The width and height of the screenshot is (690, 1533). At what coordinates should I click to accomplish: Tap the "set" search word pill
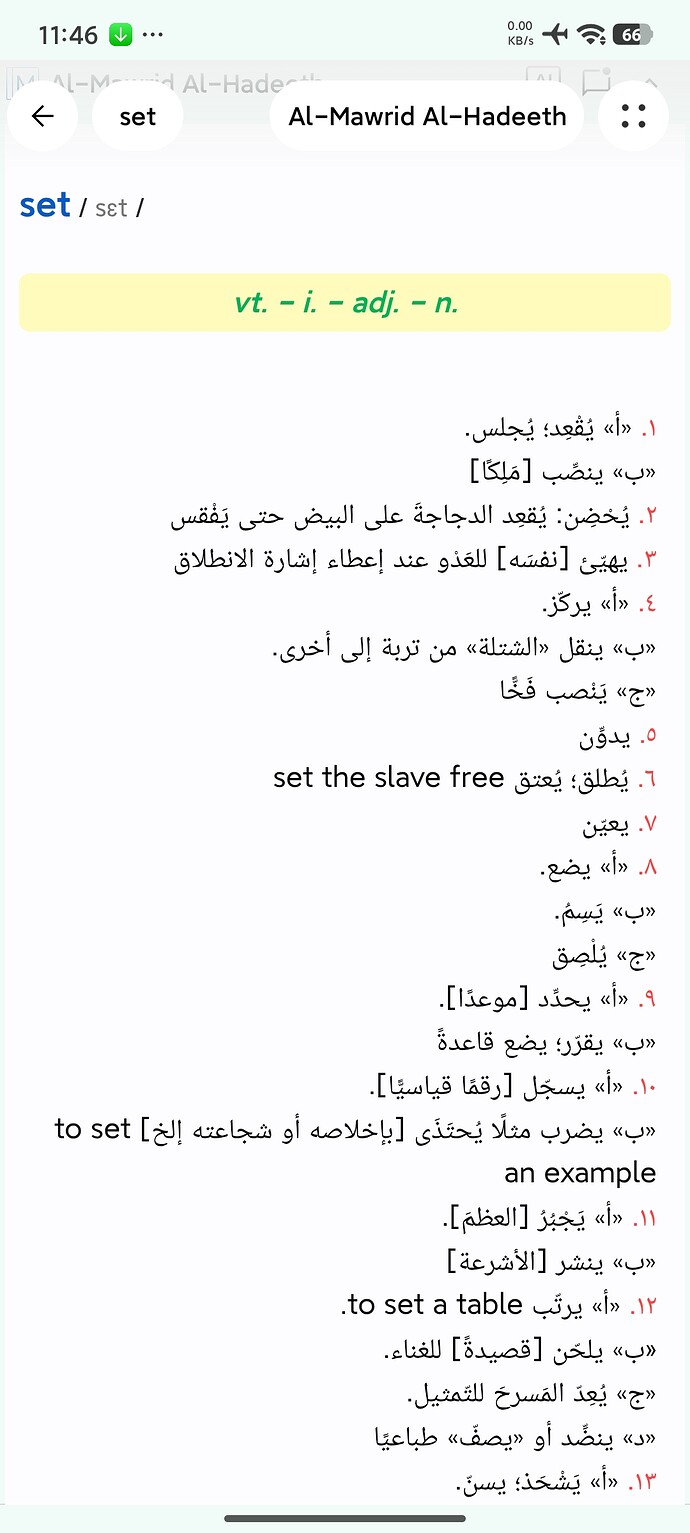tap(137, 116)
